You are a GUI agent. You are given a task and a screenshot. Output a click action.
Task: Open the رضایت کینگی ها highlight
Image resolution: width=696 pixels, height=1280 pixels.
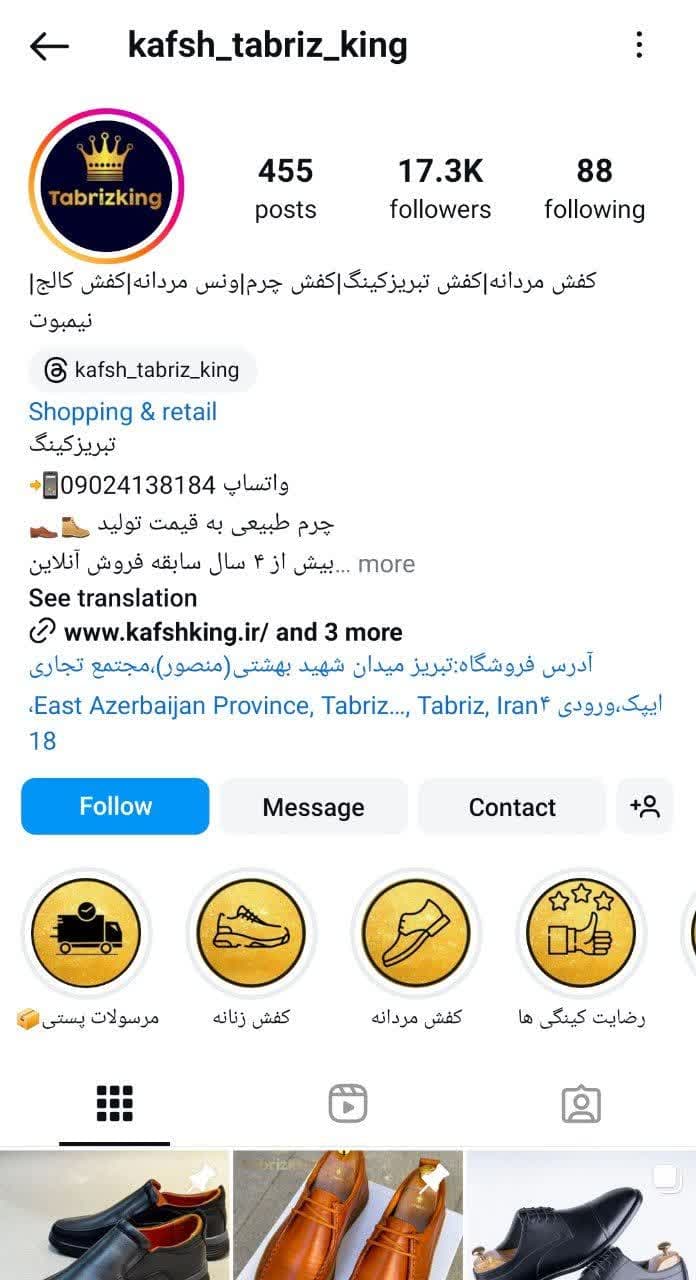581,932
